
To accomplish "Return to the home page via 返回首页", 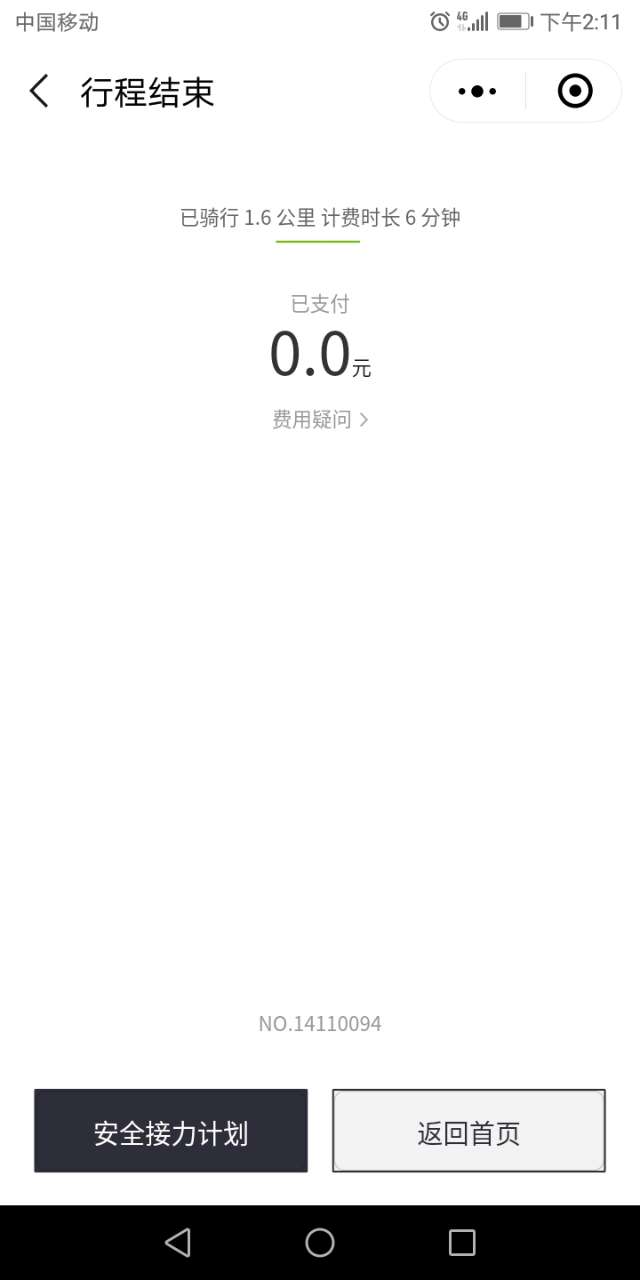I will point(468,1131).
